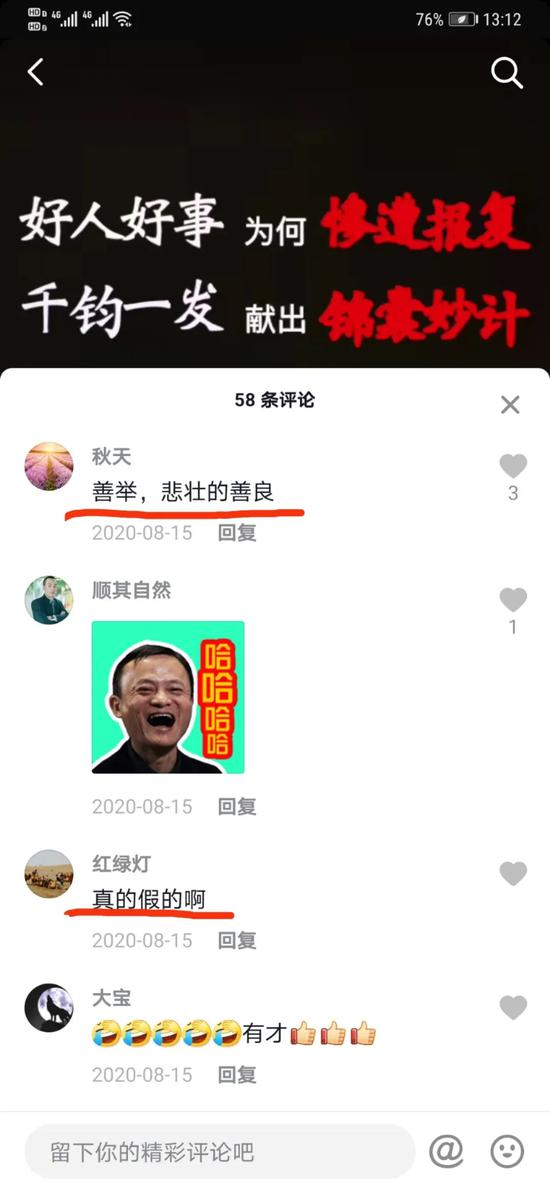View 红绿灯's profile avatar
Image resolution: width=550 pixels, height=1191 pixels.
click(49, 874)
